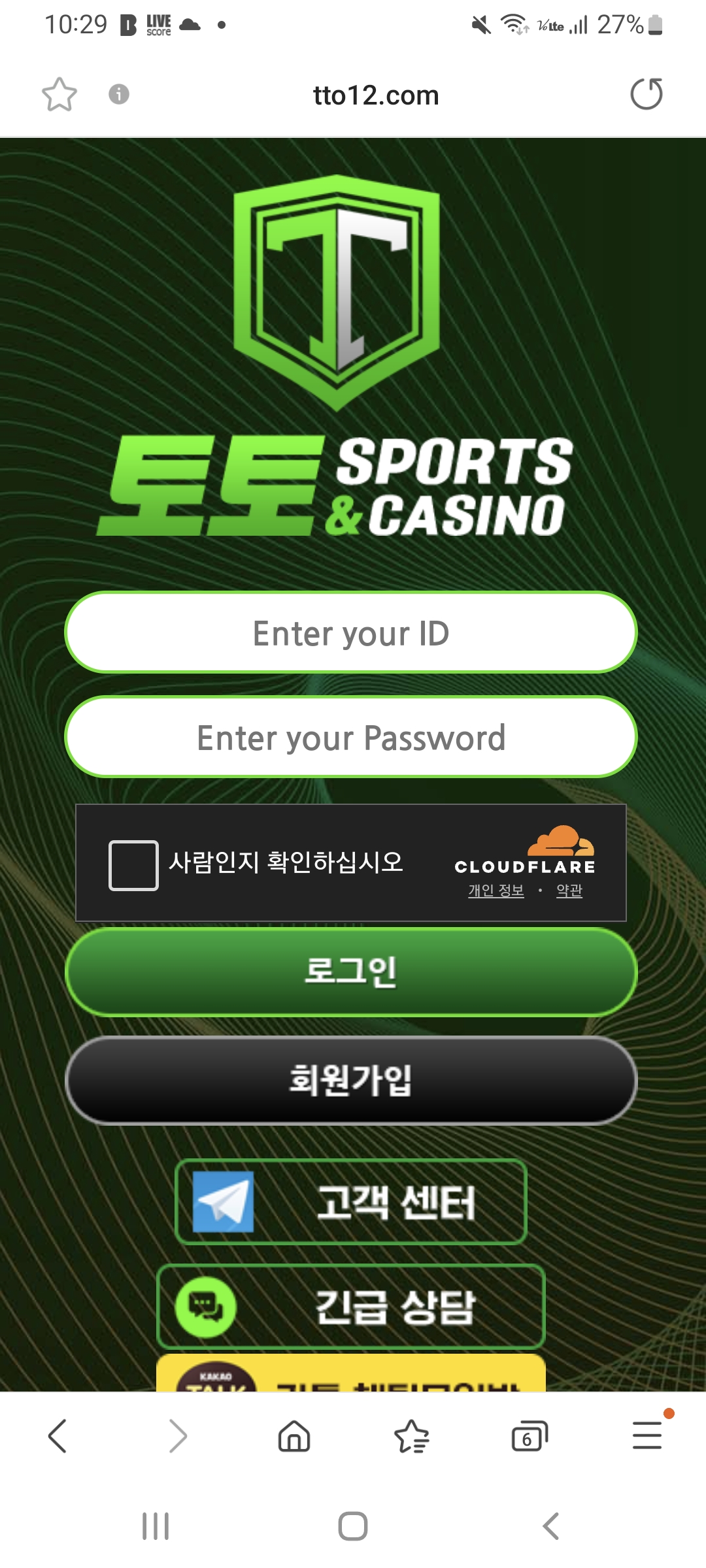Check the Cloudflare human verification box
The width and height of the screenshot is (706, 1568).
[x=133, y=865]
